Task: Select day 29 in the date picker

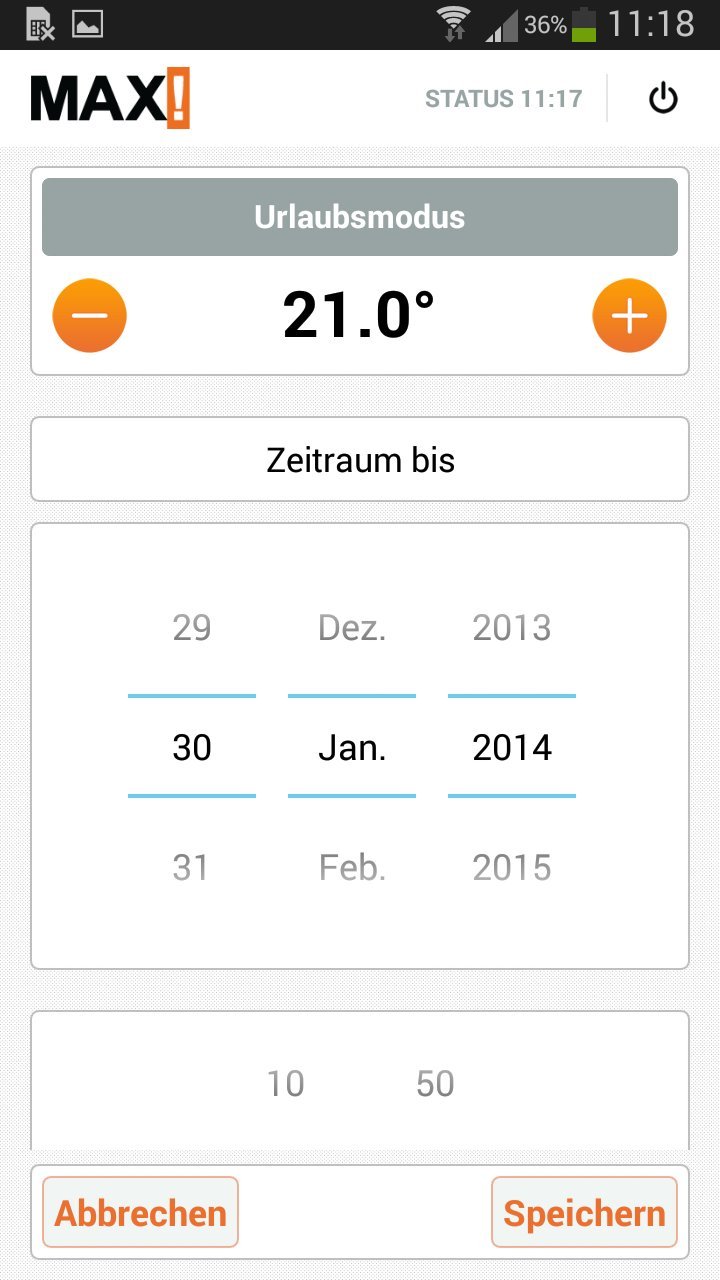Action: click(192, 628)
